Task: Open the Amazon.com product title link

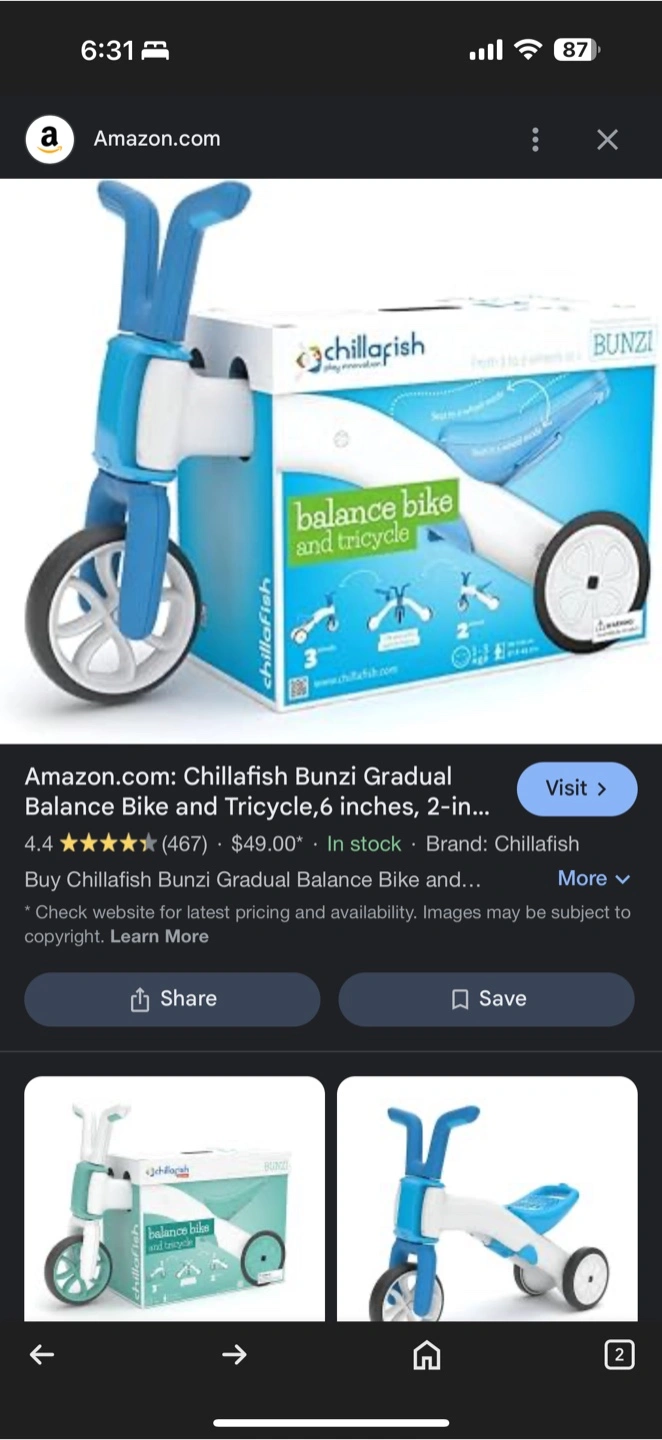Action: 257,791
